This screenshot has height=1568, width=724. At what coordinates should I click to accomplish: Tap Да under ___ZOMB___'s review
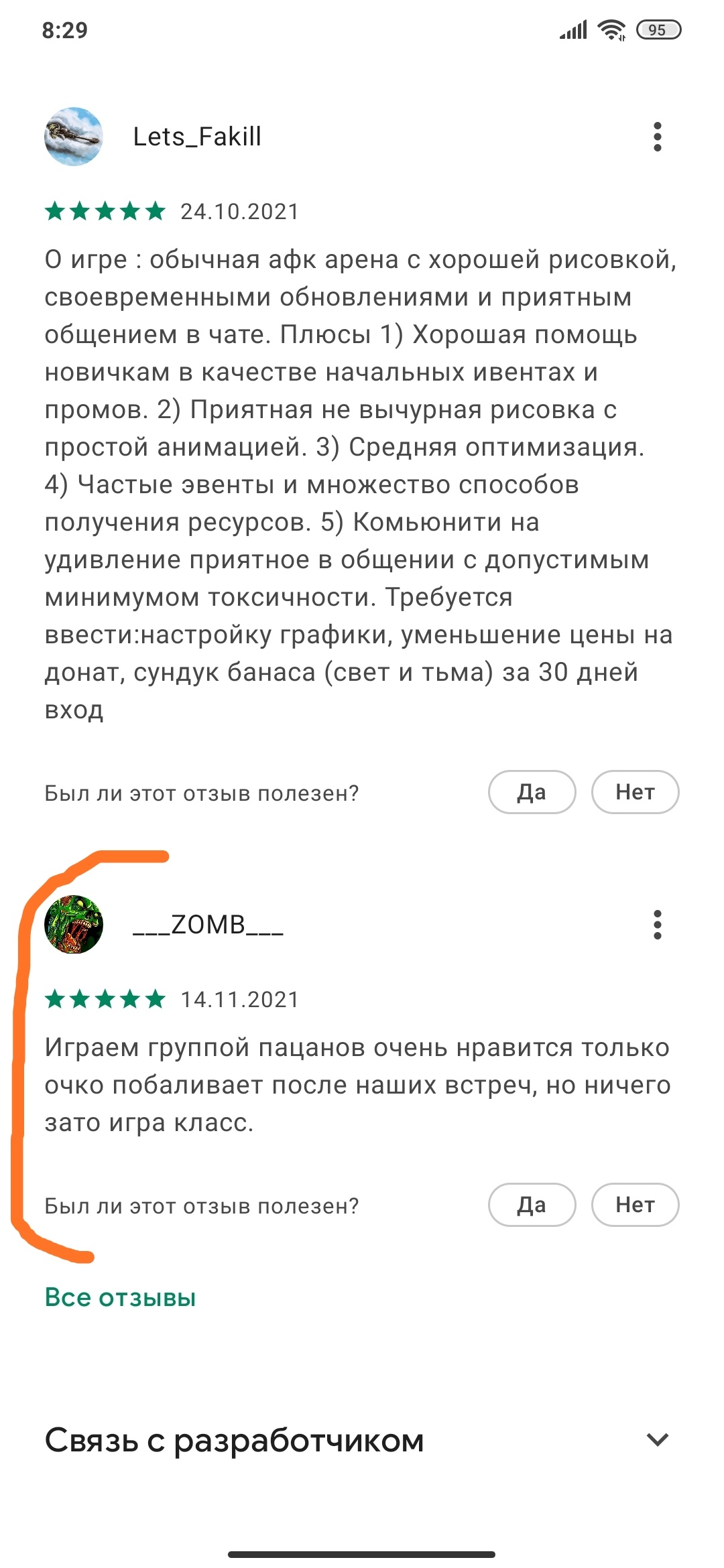[x=532, y=1205]
